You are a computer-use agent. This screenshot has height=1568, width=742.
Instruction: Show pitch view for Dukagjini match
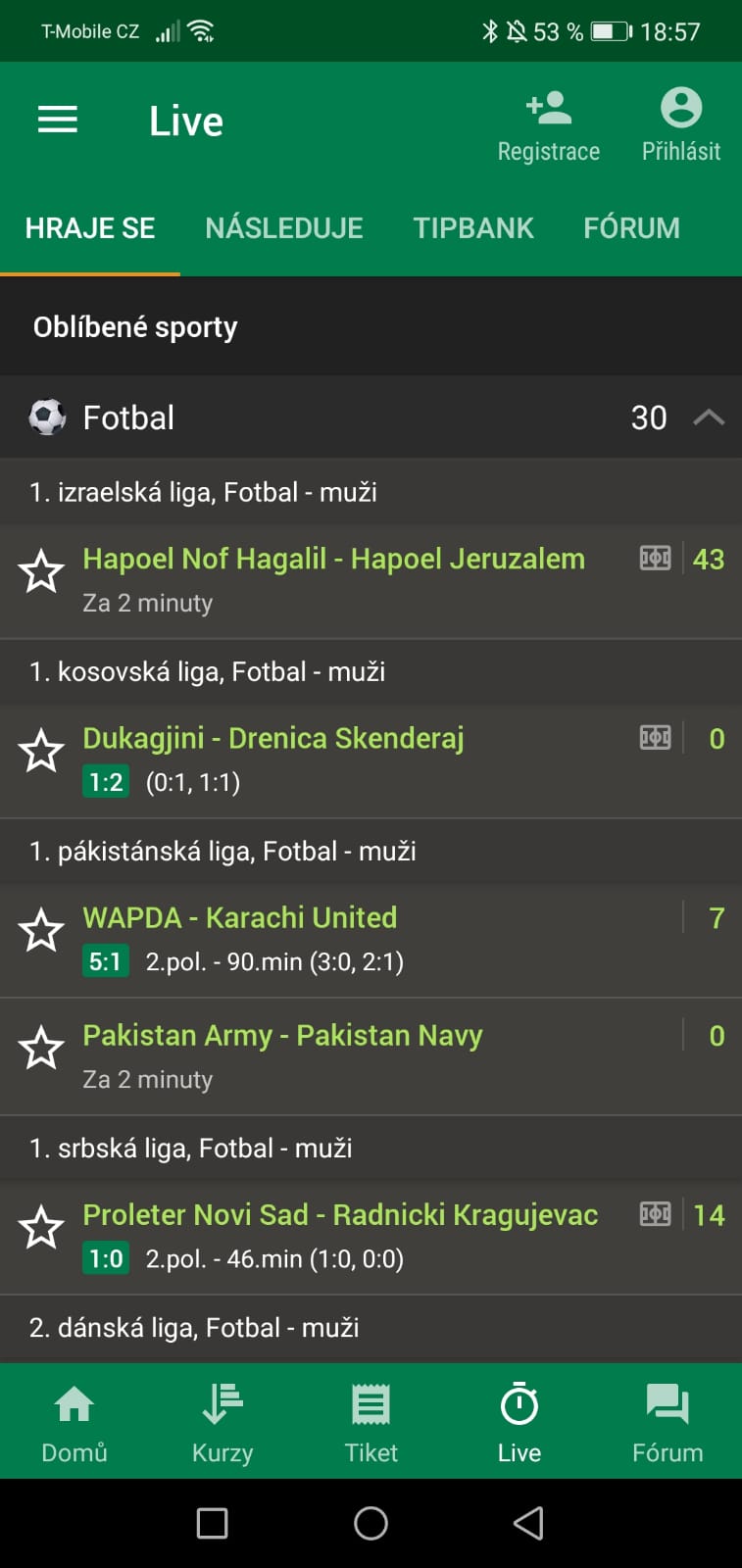655,737
